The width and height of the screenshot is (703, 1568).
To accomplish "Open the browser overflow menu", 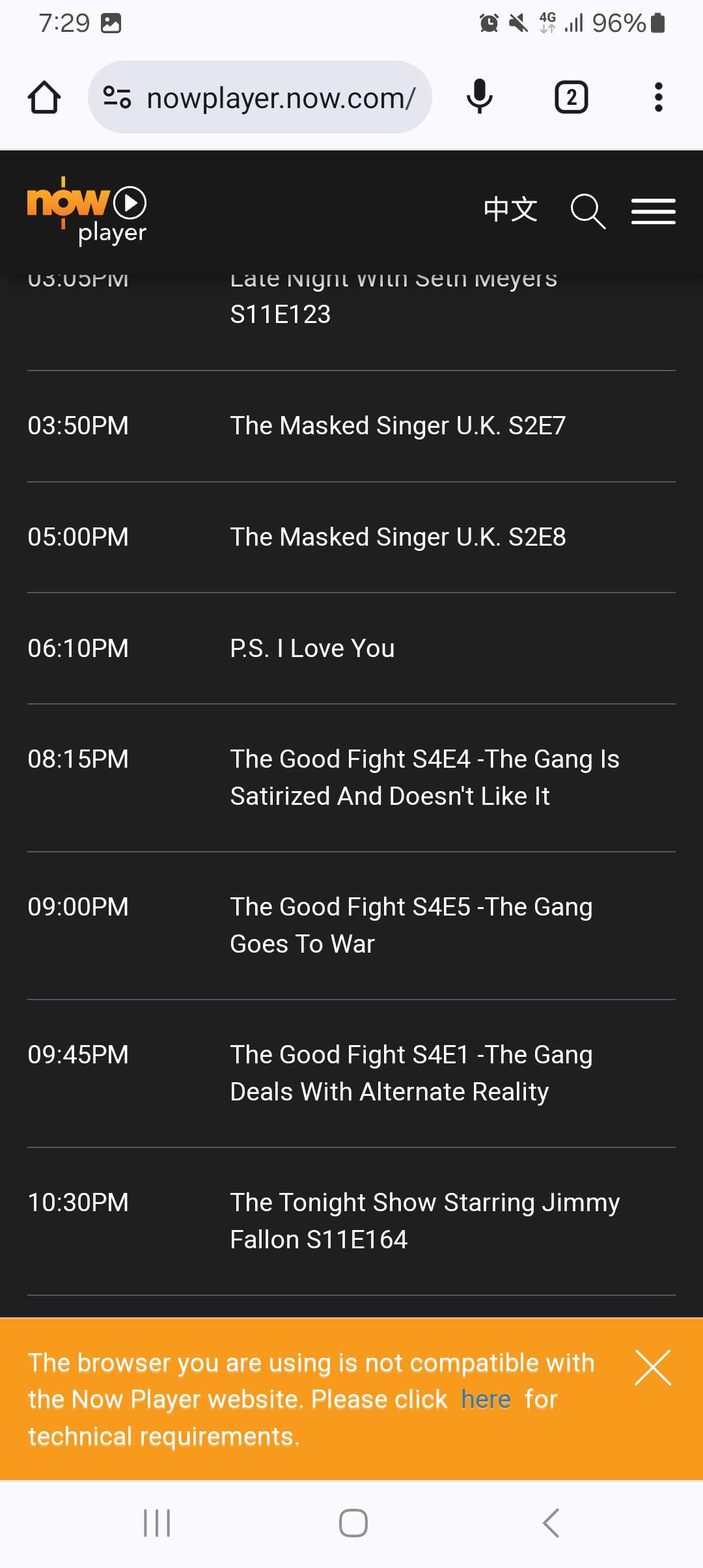I will tap(659, 98).
